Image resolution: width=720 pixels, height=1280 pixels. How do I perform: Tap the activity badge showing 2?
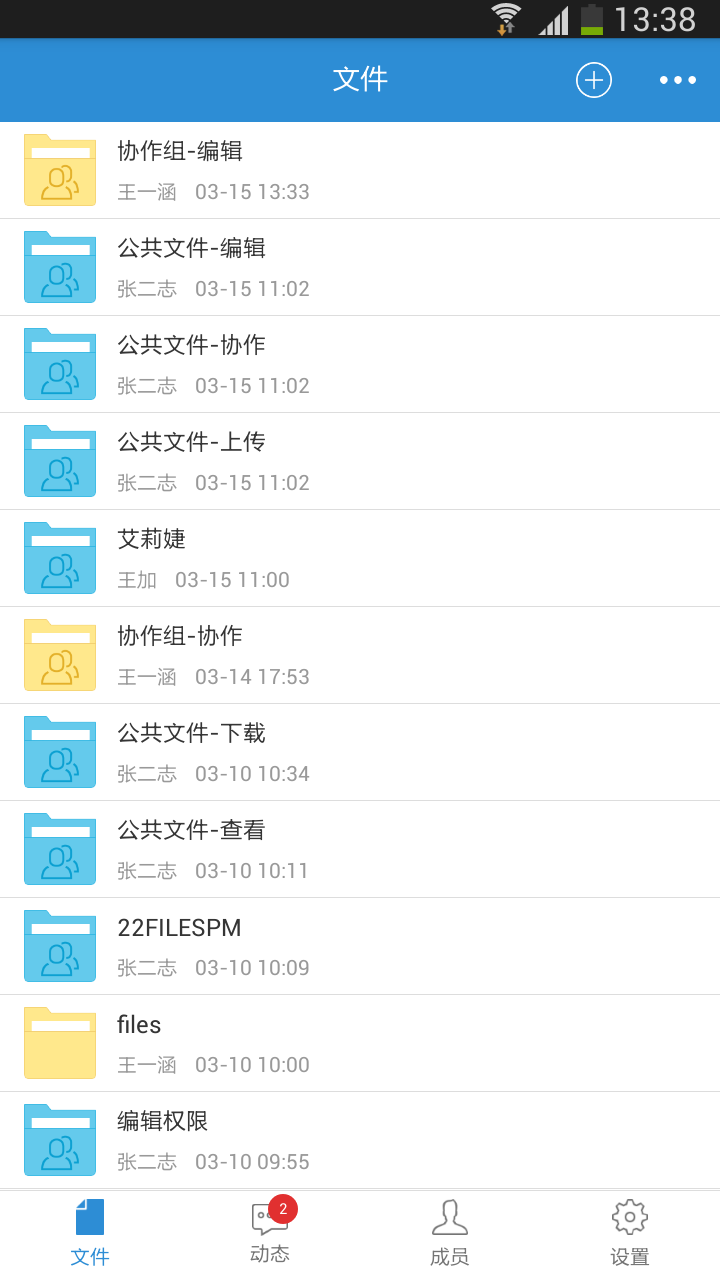(287, 1204)
